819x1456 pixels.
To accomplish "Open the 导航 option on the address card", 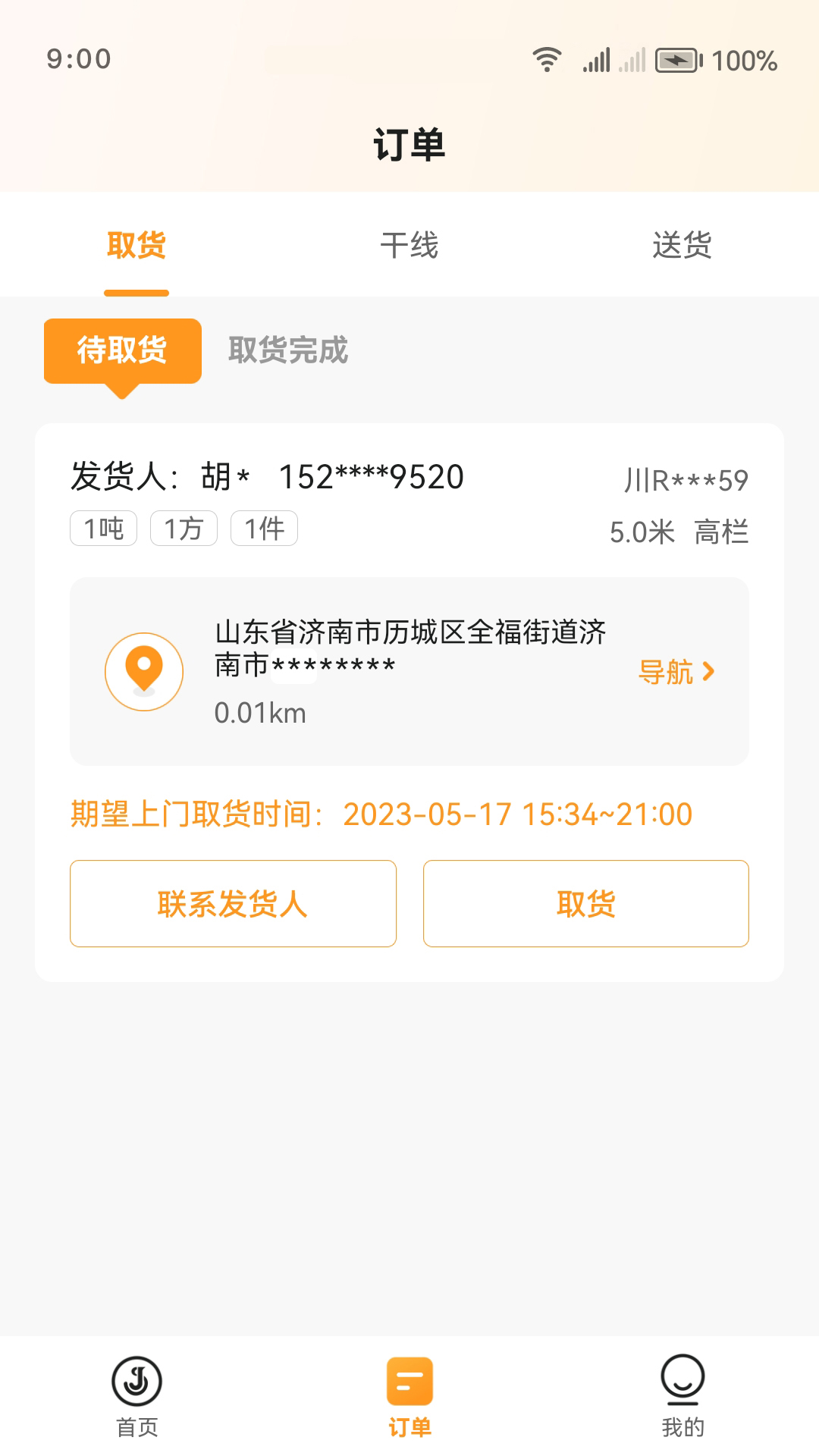I will 667,672.
